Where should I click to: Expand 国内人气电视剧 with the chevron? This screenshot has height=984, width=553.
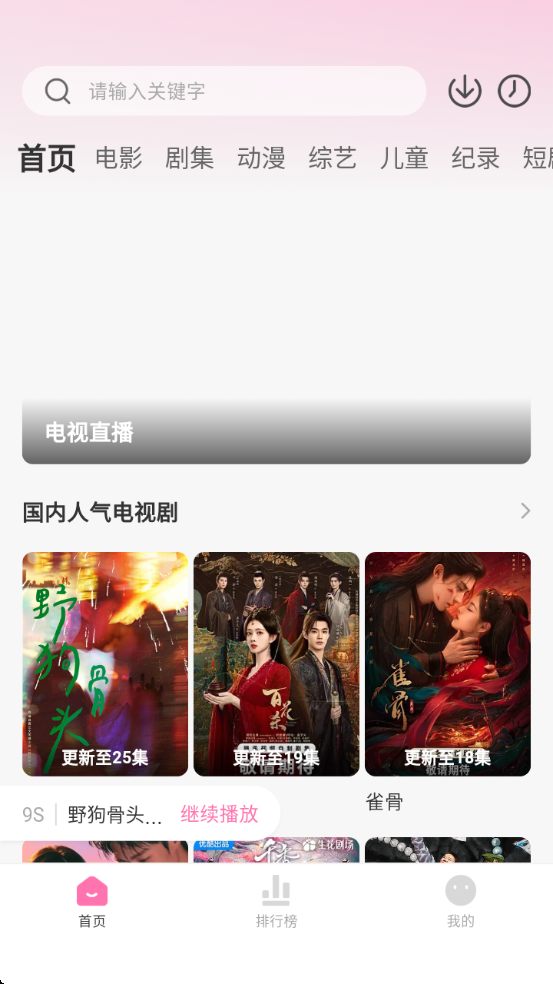[x=525, y=511]
